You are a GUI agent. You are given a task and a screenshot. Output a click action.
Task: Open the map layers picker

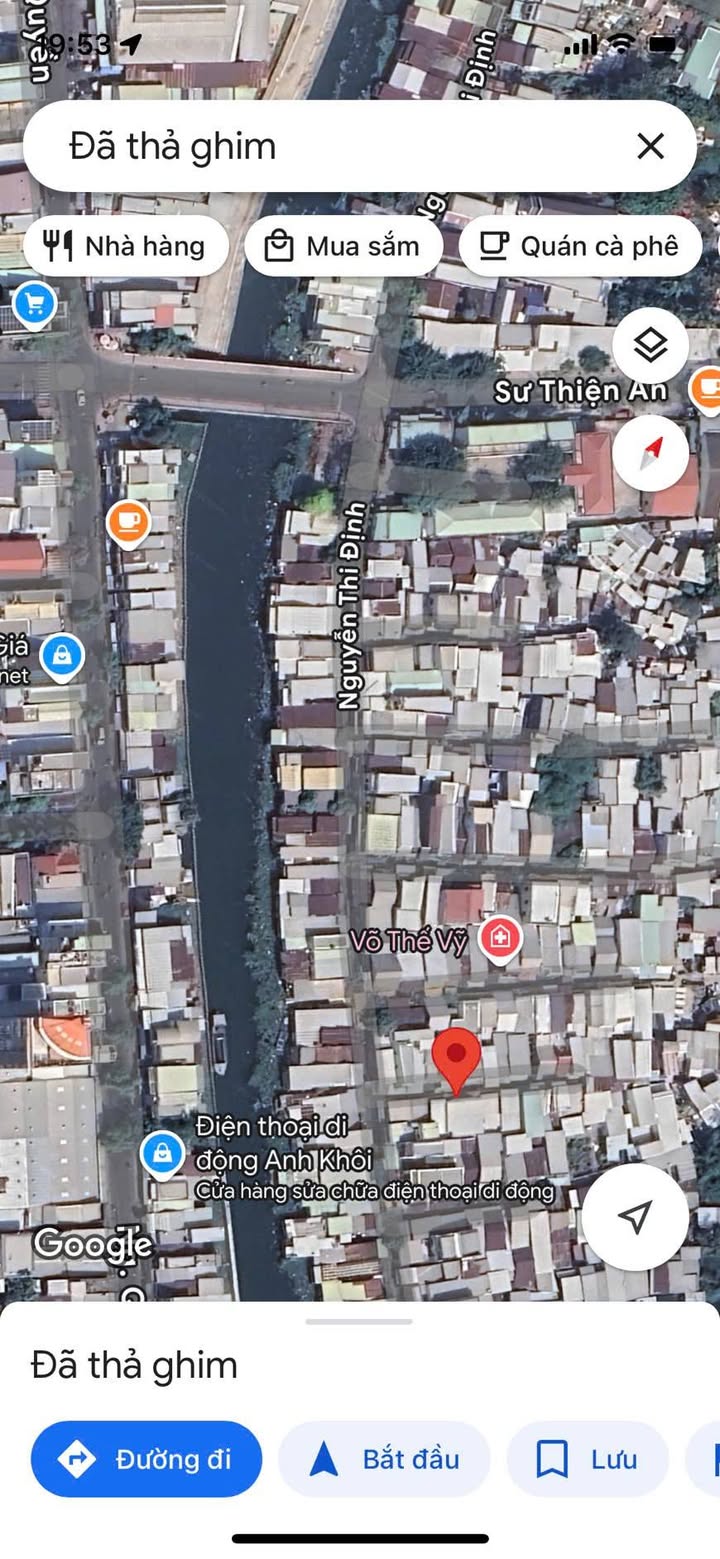[x=651, y=346]
